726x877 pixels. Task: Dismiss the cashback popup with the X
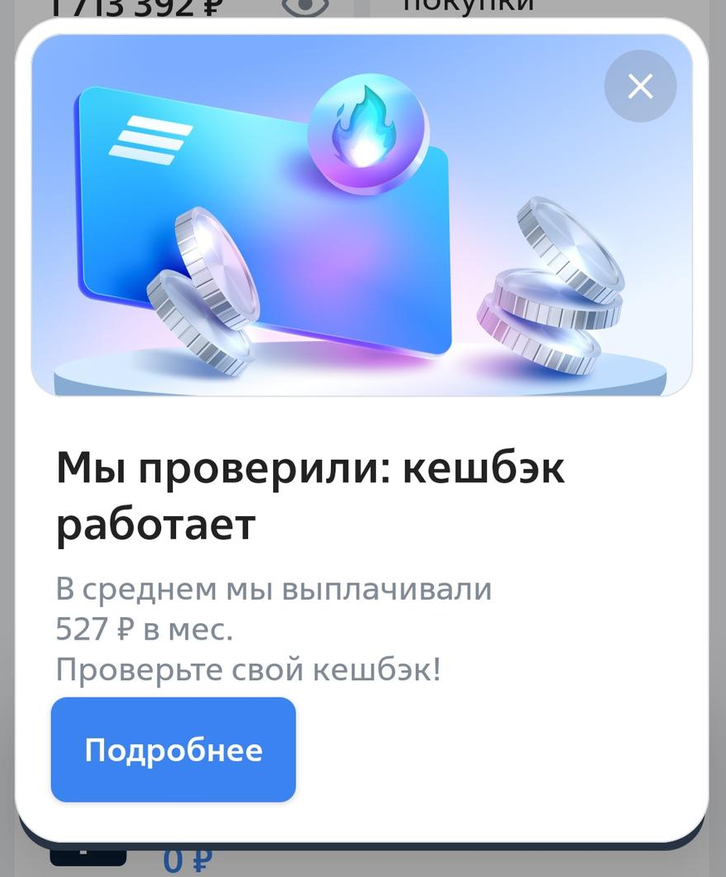tap(640, 86)
